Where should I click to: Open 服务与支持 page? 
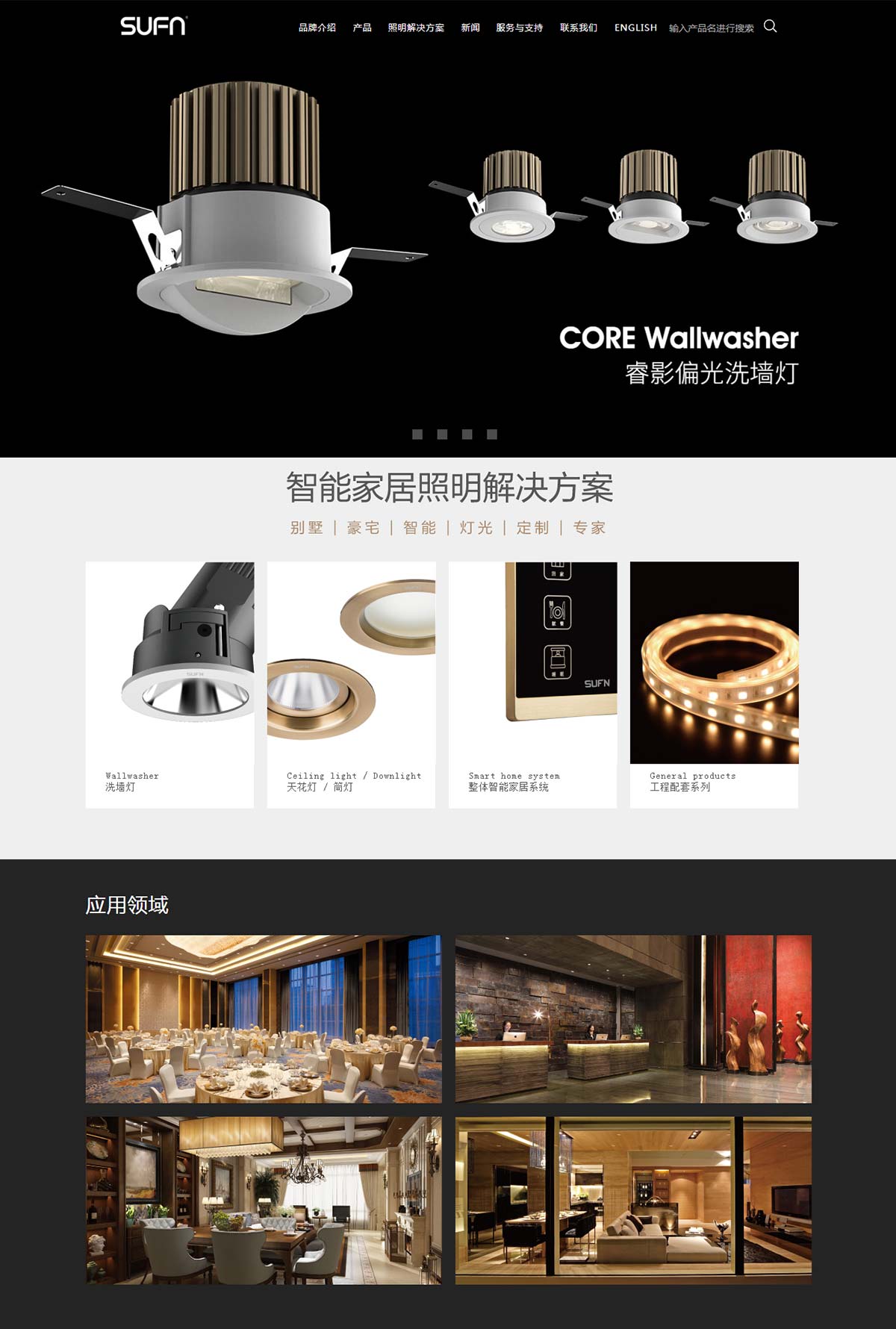click(519, 28)
